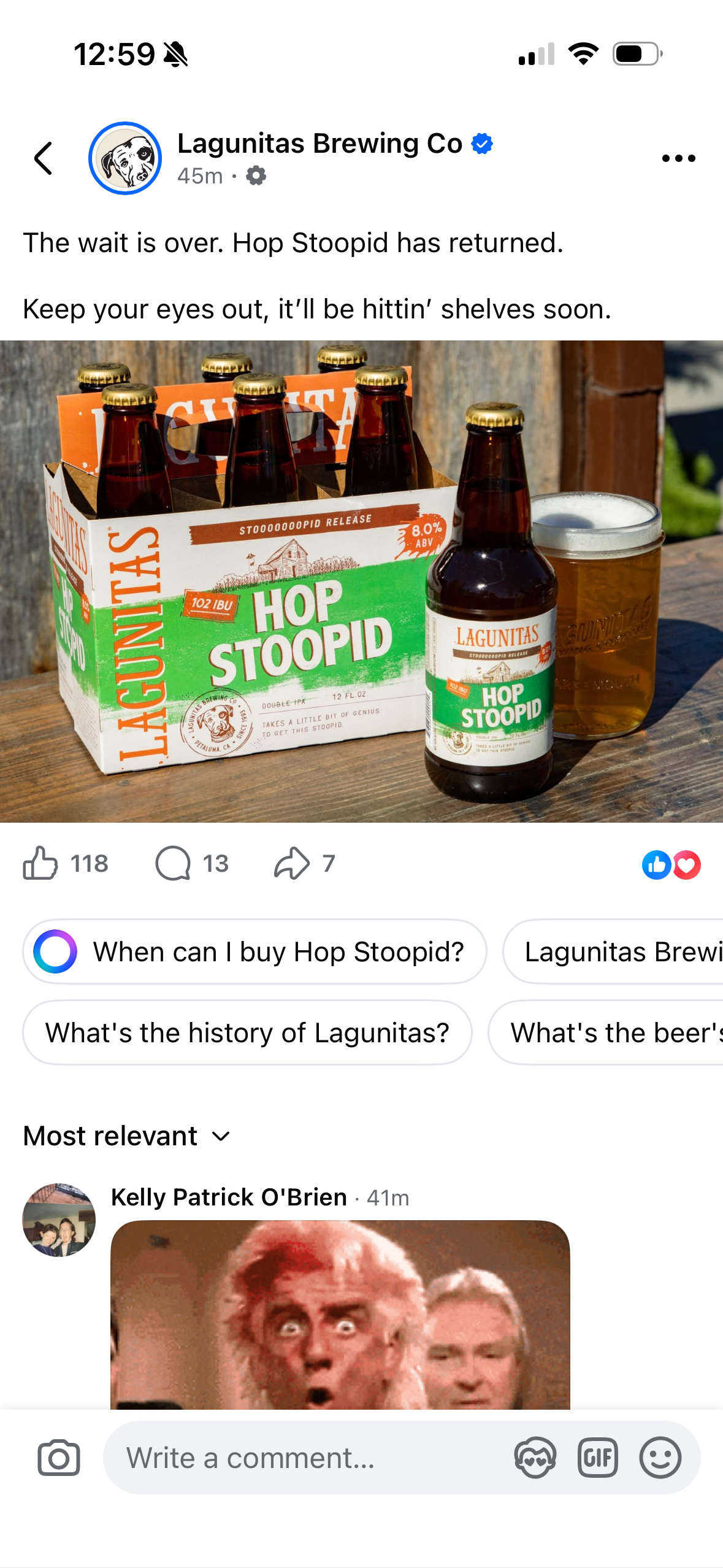Open the avatar stickers picker

coord(535,1458)
